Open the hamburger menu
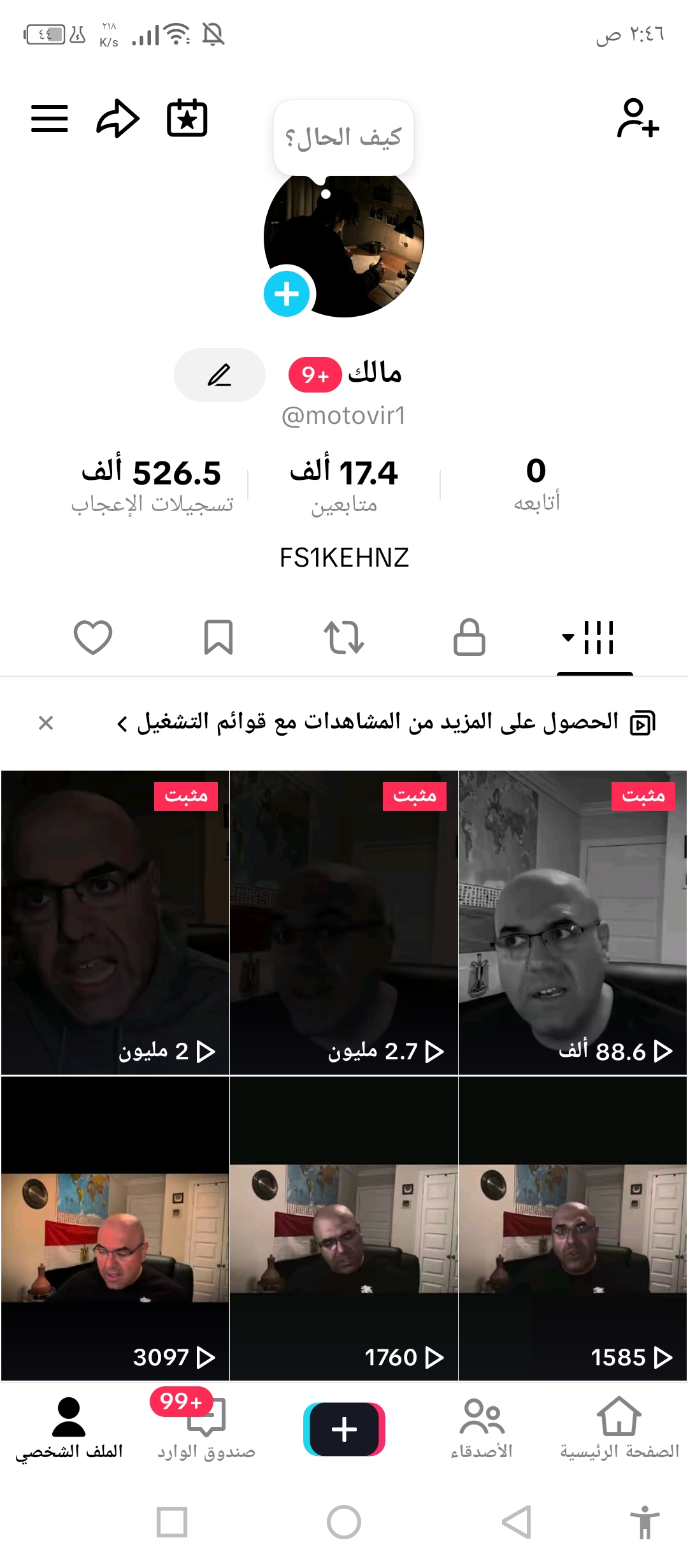The height and width of the screenshot is (1568, 688). [x=50, y=119]
